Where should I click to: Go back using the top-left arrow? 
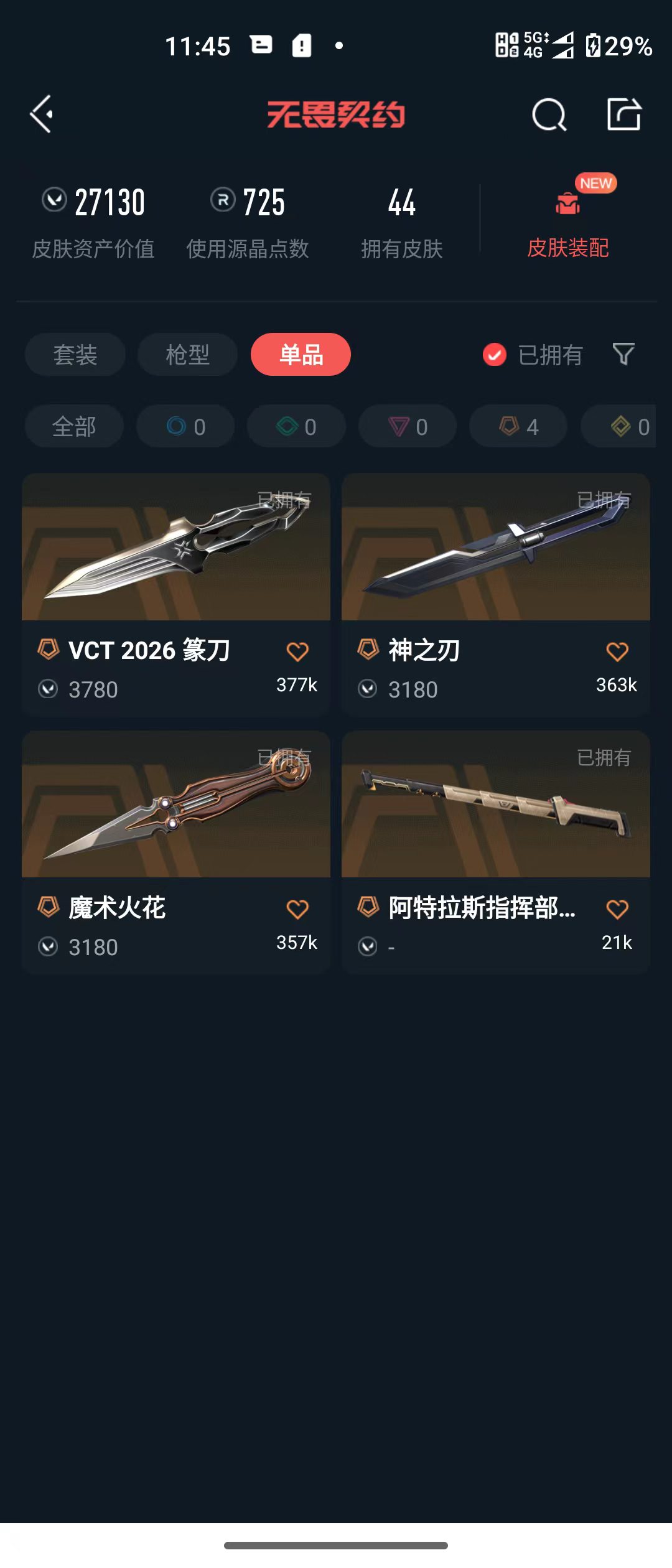42,114
